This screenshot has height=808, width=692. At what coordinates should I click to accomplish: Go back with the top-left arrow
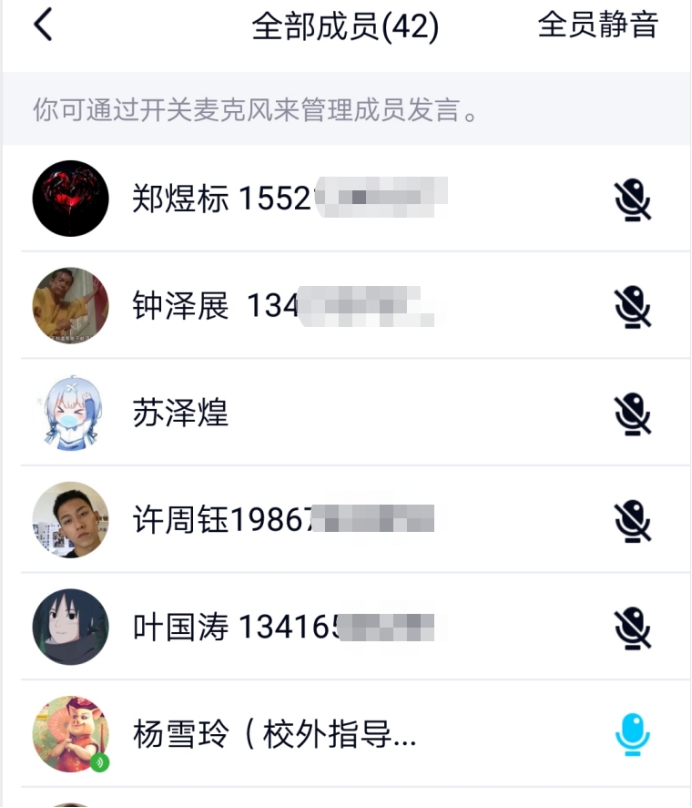click(x=42, y=26)
